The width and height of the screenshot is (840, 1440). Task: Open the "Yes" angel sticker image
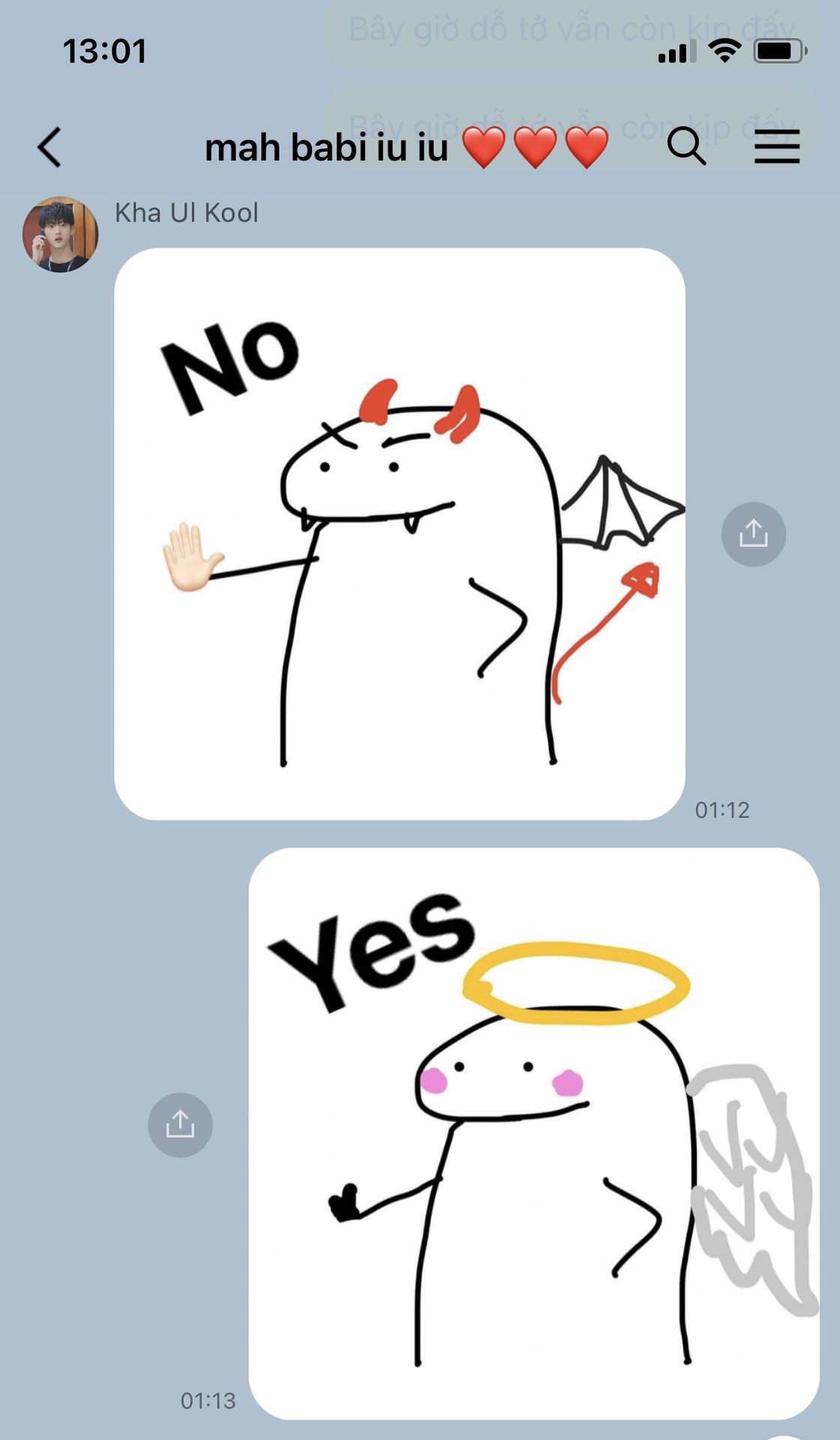coord(534,1133)
